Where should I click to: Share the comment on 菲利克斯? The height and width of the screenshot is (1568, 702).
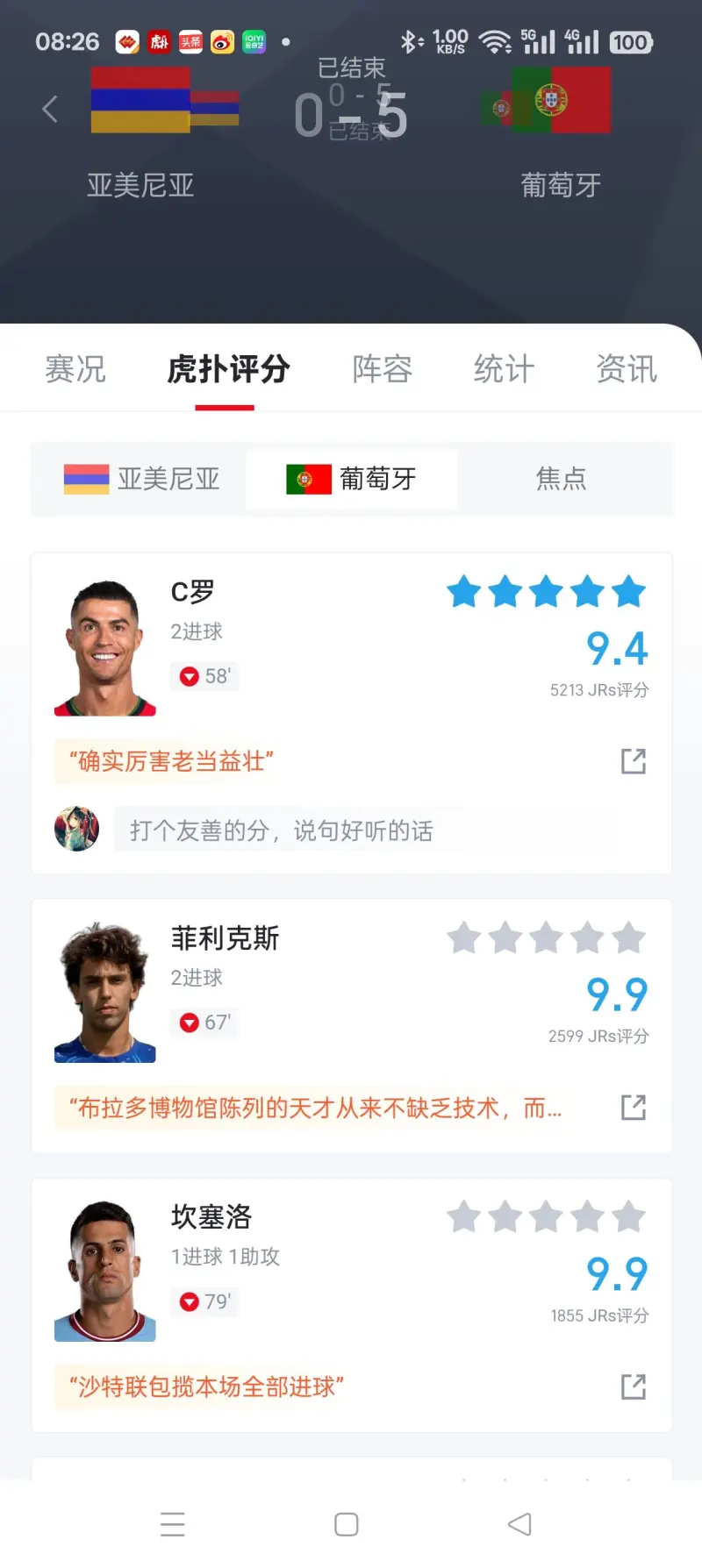coord(634,1108)
